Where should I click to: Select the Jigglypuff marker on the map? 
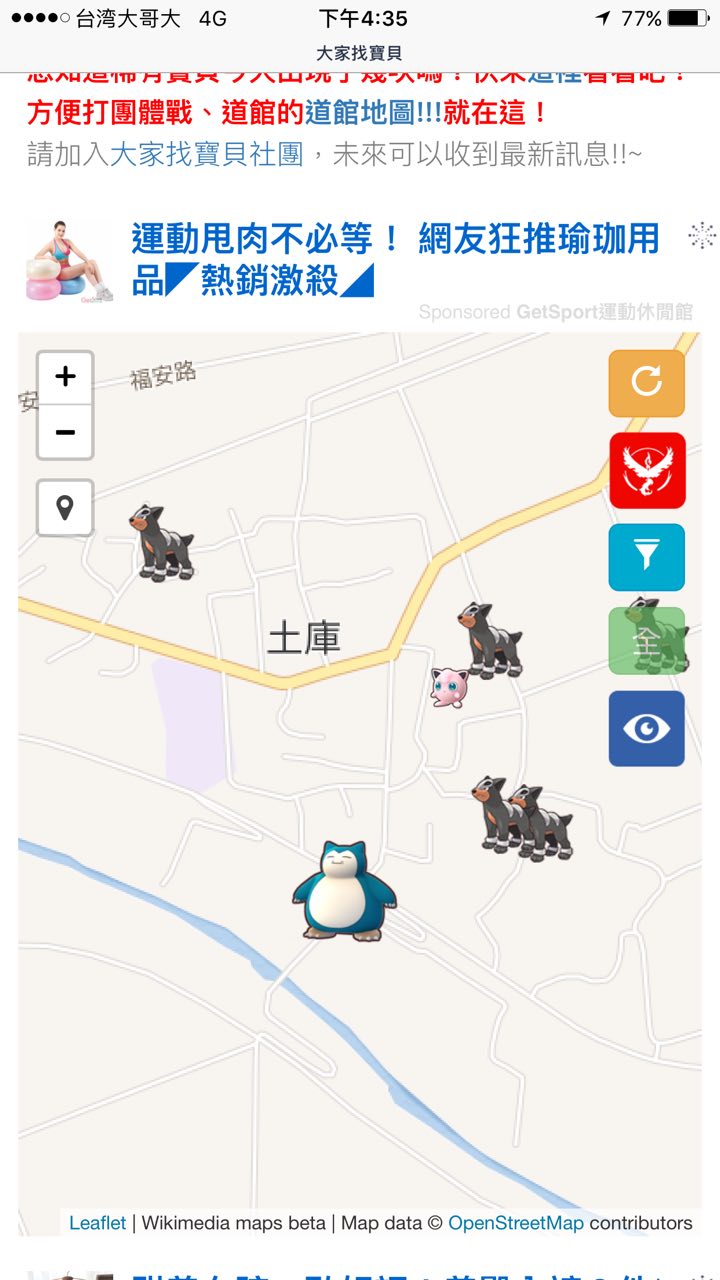click(x=448, y=687)
